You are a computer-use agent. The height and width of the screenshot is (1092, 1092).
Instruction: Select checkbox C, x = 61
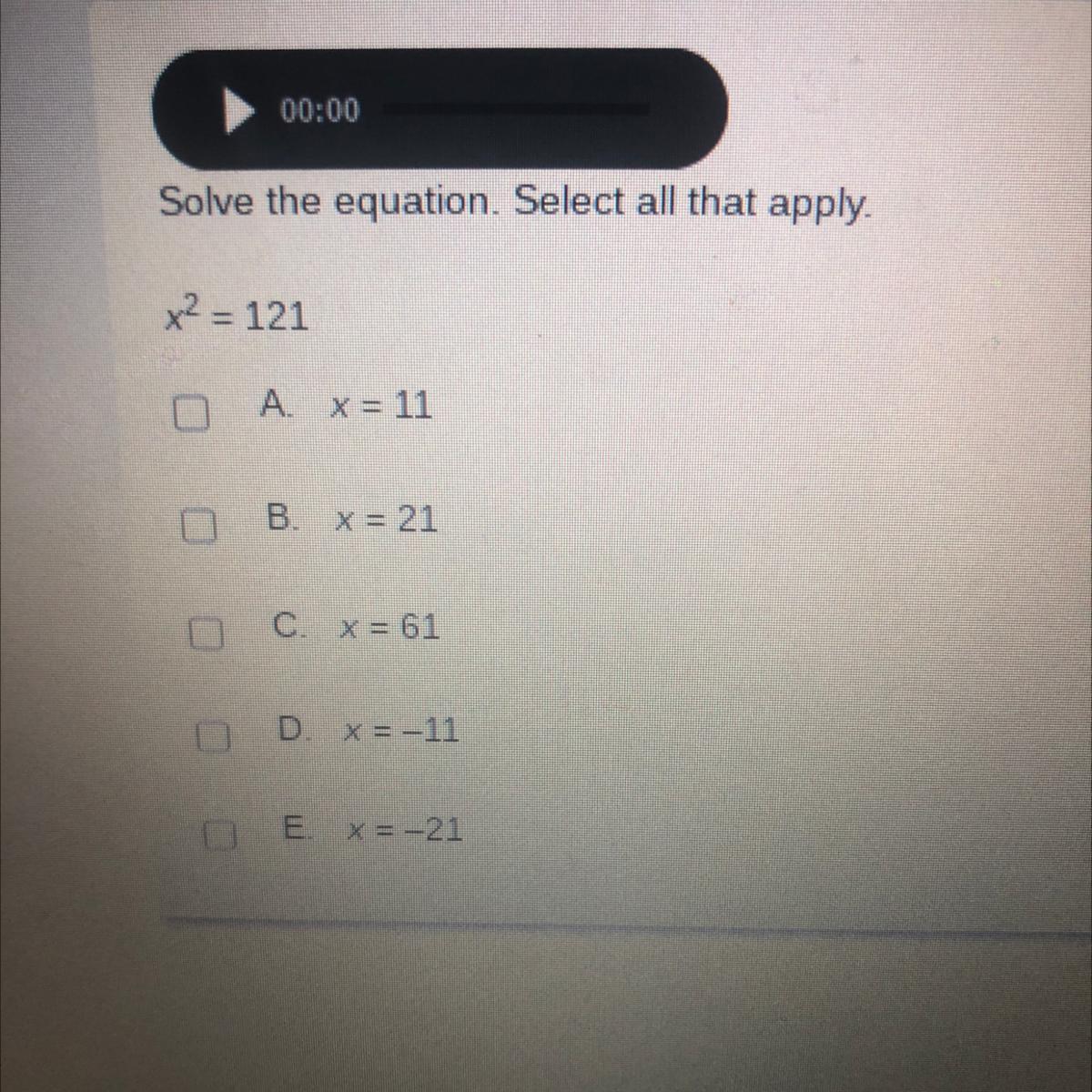pos(205,634)
